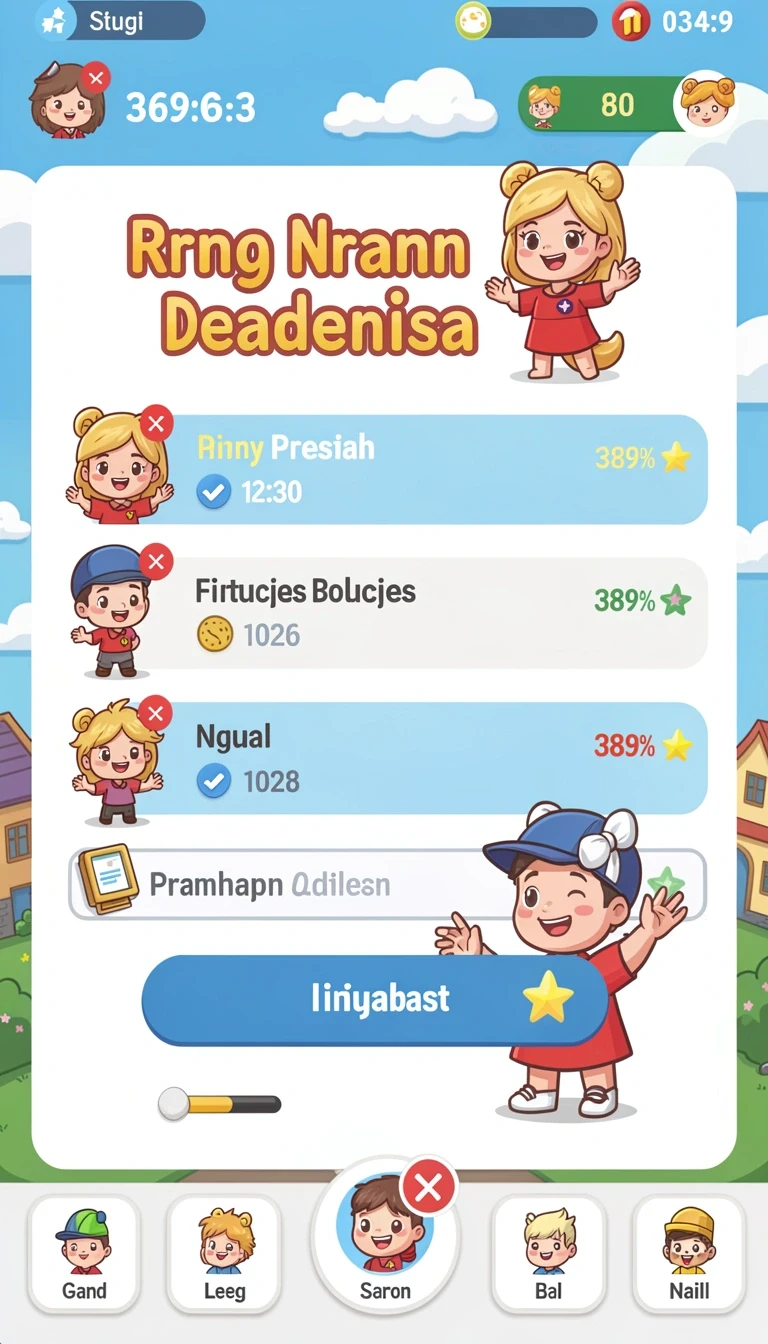
Task: Switch to the Leeg tab
Action: pos(224,1254)
